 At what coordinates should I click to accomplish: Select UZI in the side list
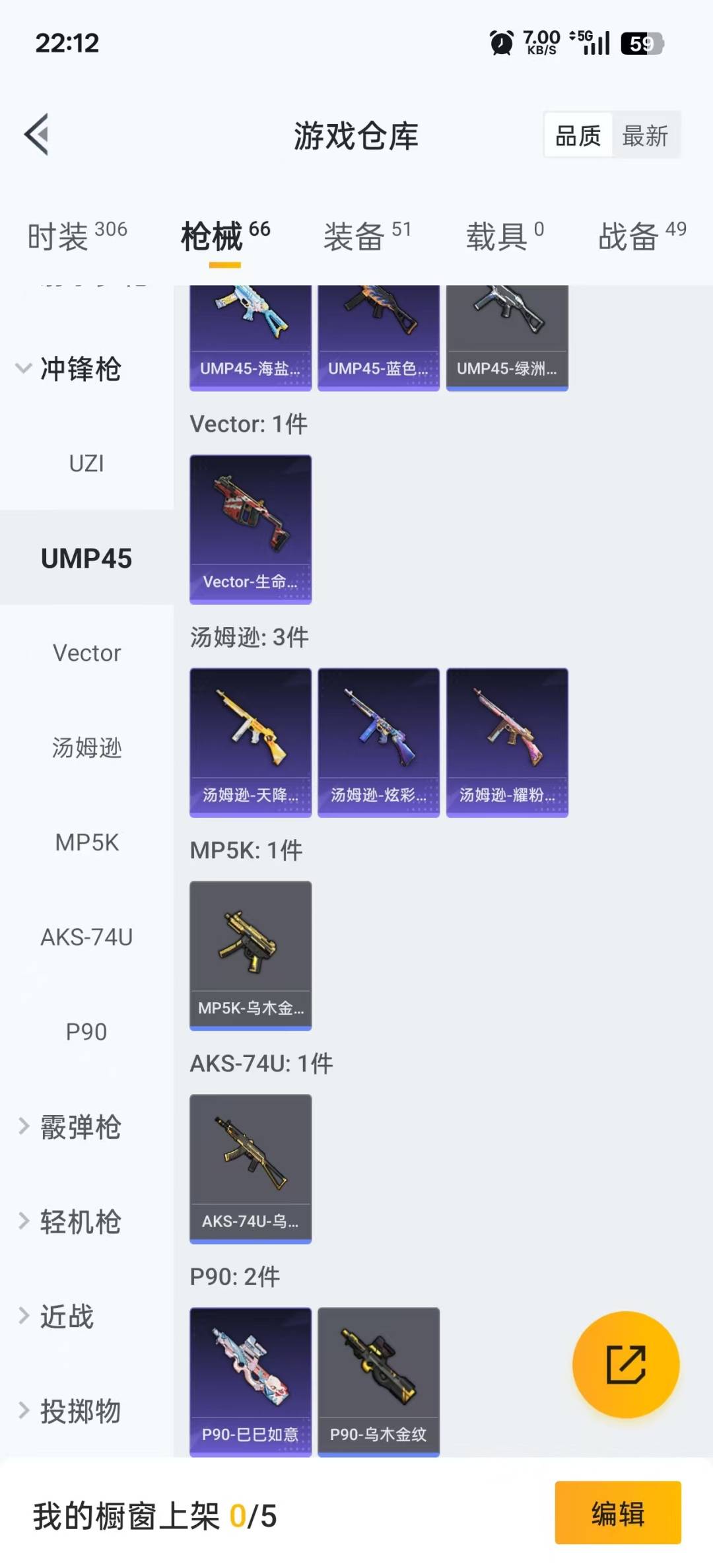tap(86, 463)
